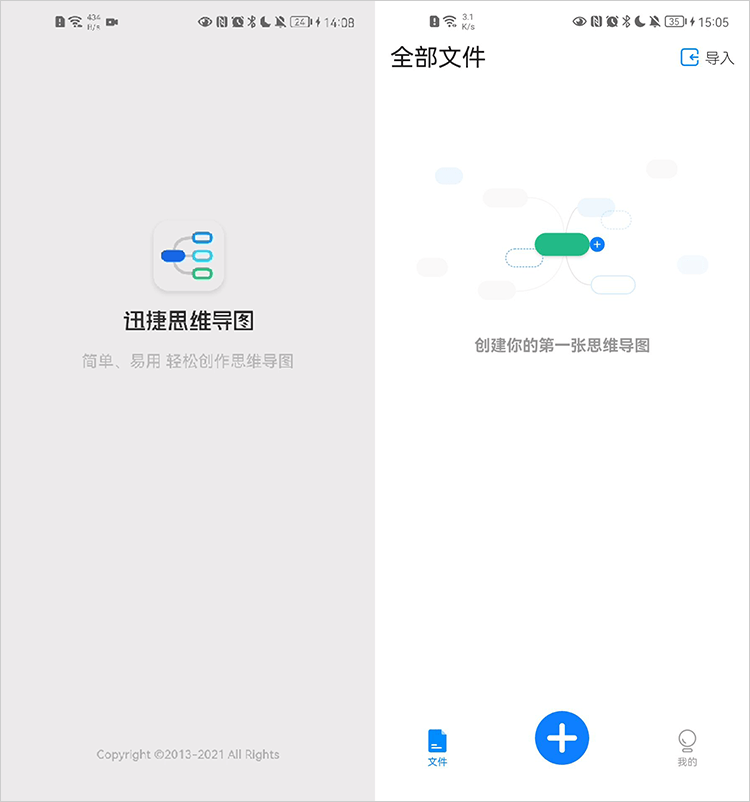750x802 pixels.
Task: Tap the alarm clock icon in status bar
Action: tap(611, 20)
